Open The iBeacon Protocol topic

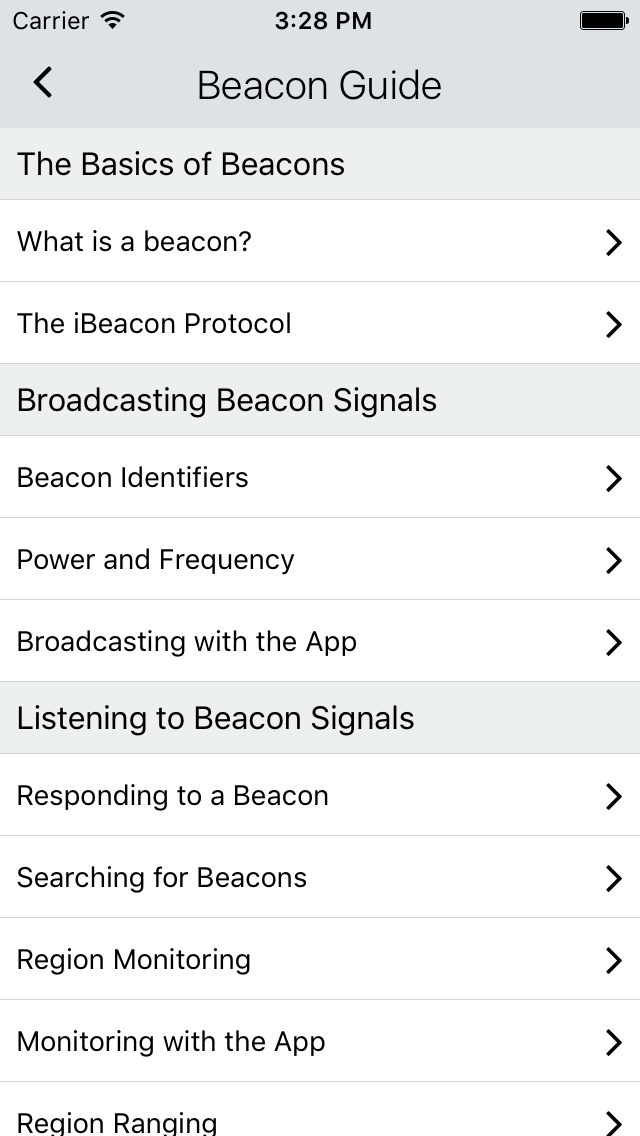(x=320, y=323)
